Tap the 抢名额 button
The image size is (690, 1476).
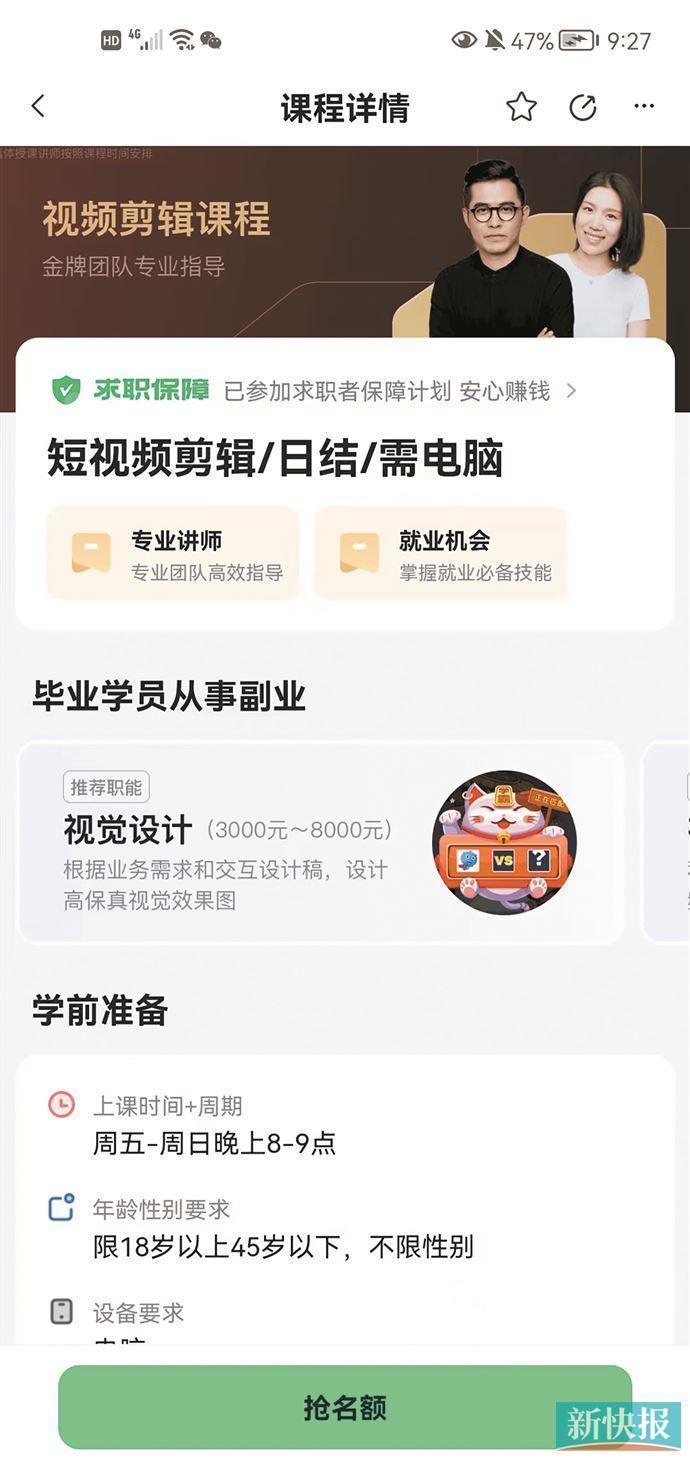coord(345,1407)
